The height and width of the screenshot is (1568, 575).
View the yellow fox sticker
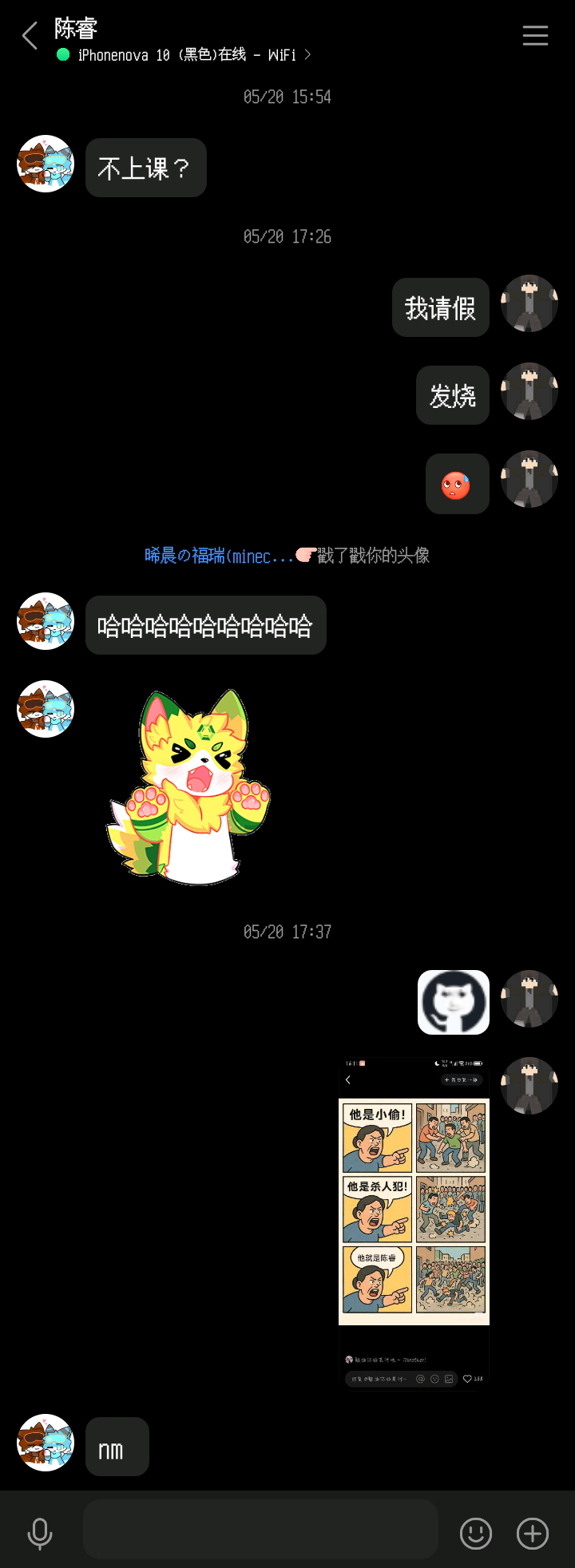tap(189, 788)
